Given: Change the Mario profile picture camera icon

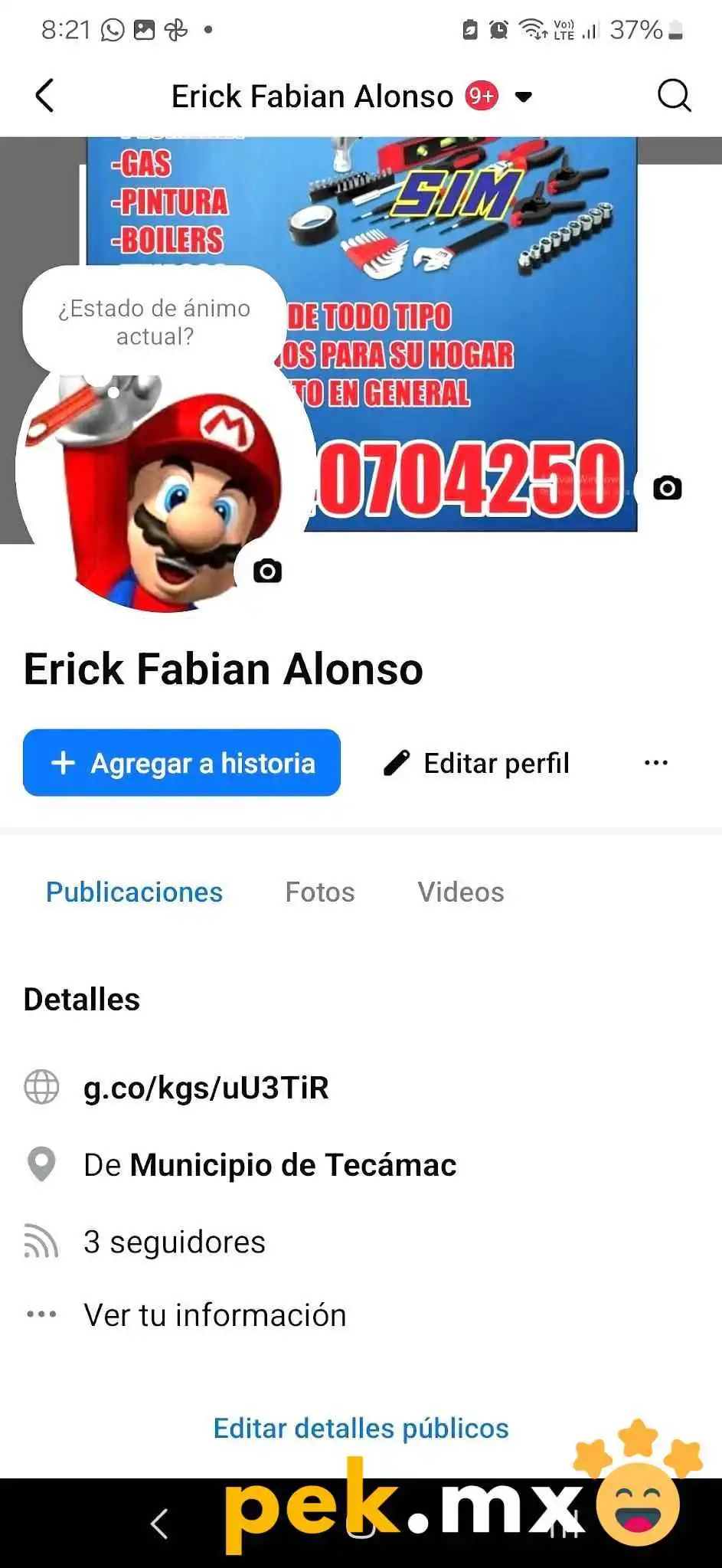Looking at the screenshot, I should [267, 571].
